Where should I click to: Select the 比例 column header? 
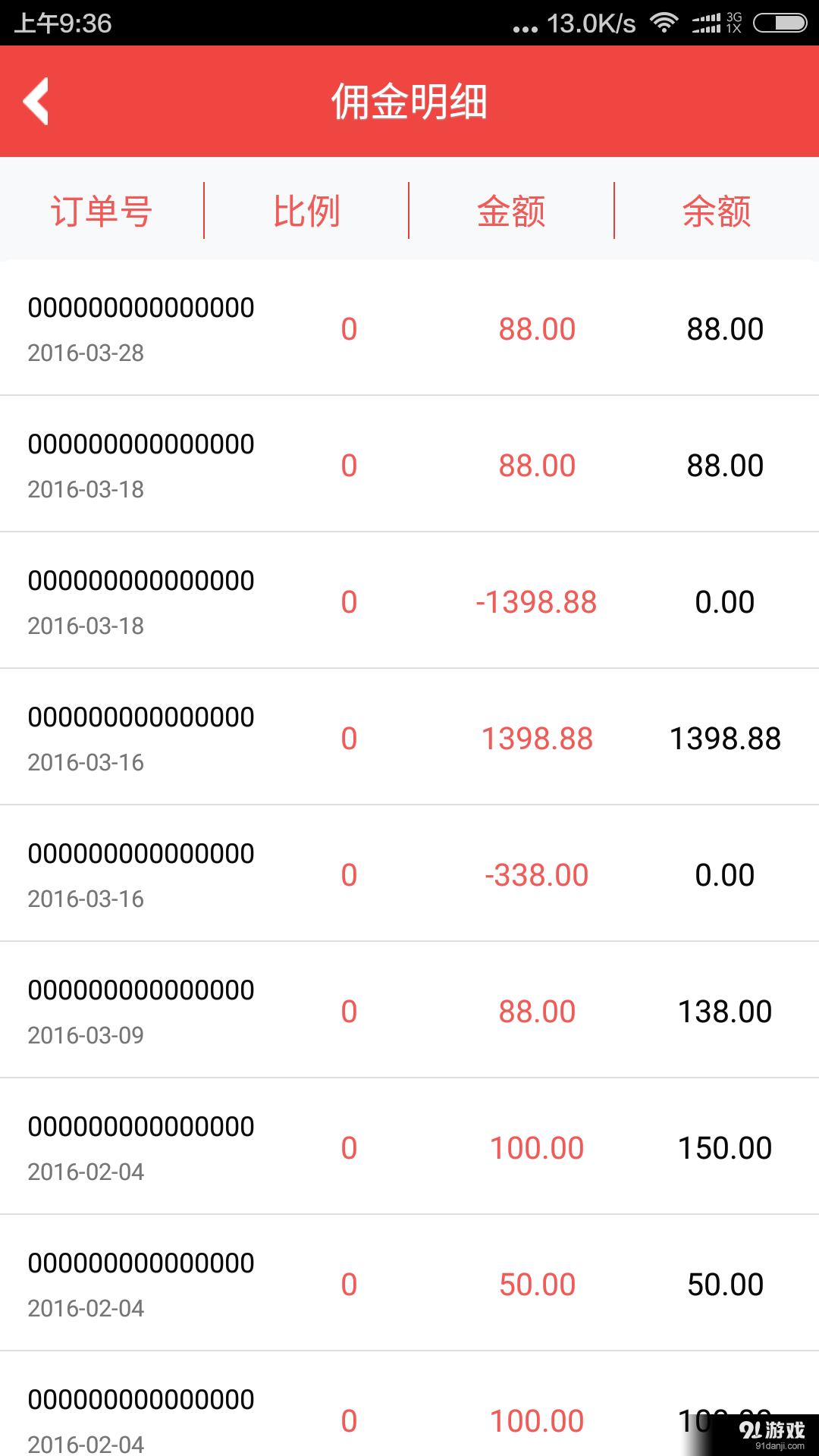click(306, 211)
